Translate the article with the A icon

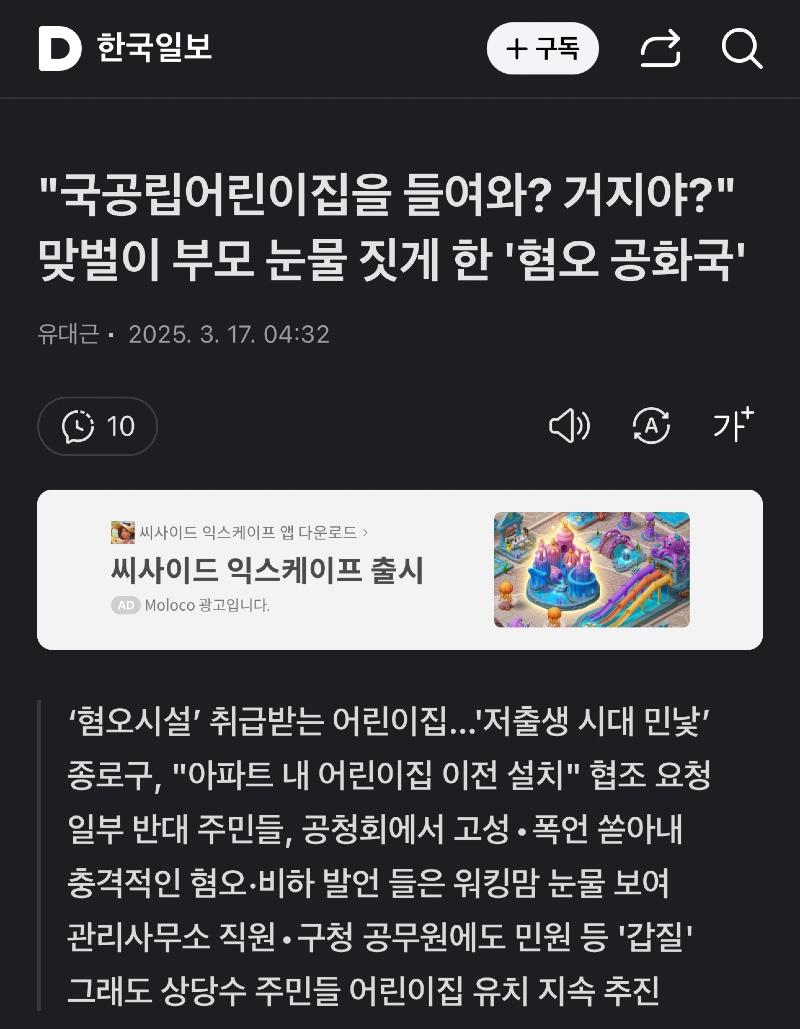click(x=651, y=427)
